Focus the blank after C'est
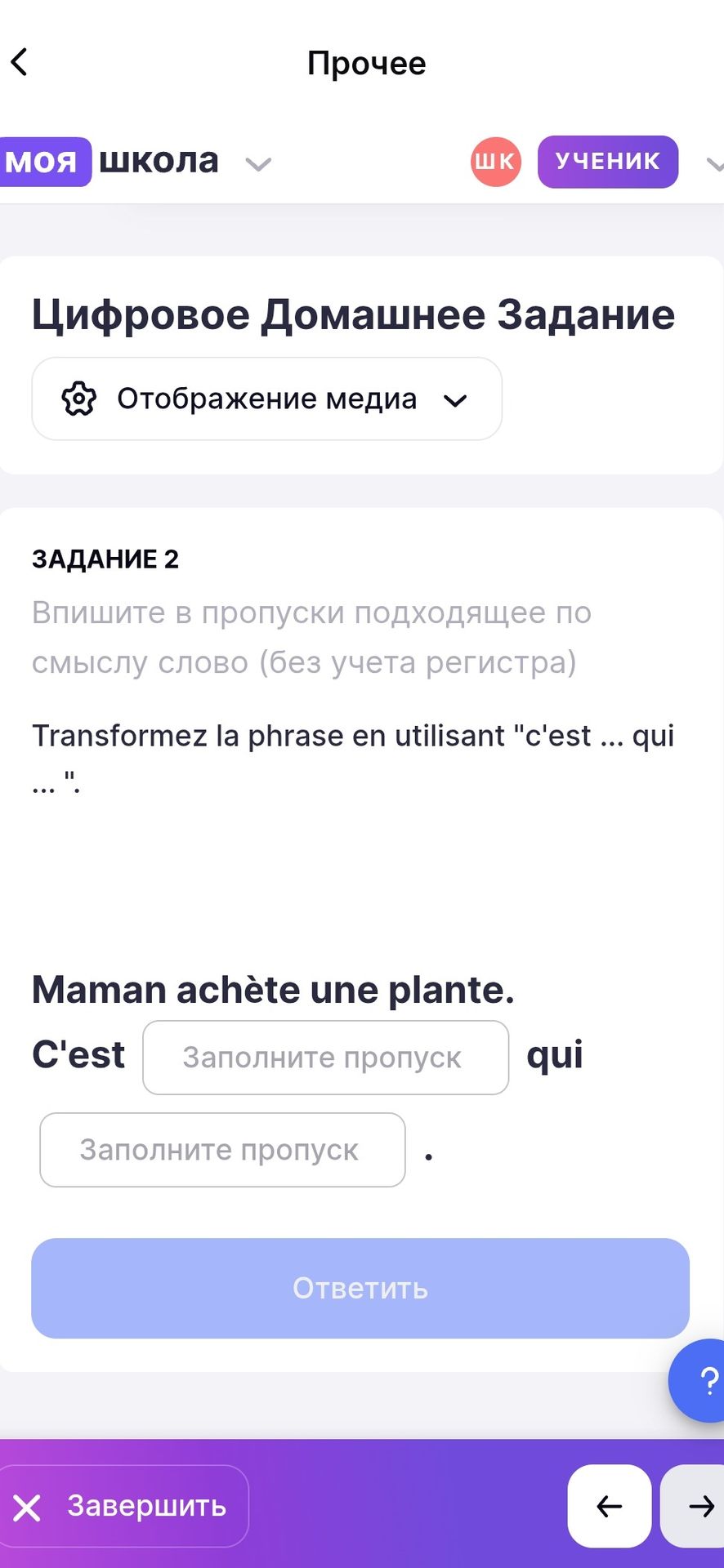Image resolution: width=724 pixels, height=1568 pixels. pos(326,1058)
